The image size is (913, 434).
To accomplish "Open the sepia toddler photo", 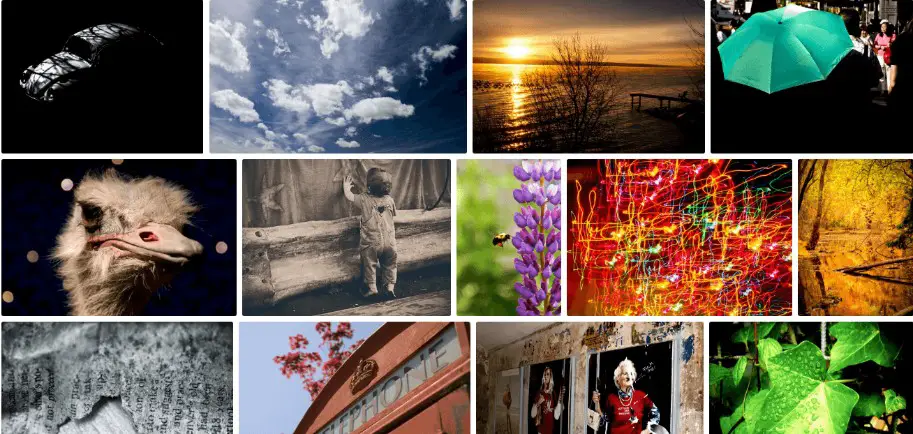I will pos(346,237).
